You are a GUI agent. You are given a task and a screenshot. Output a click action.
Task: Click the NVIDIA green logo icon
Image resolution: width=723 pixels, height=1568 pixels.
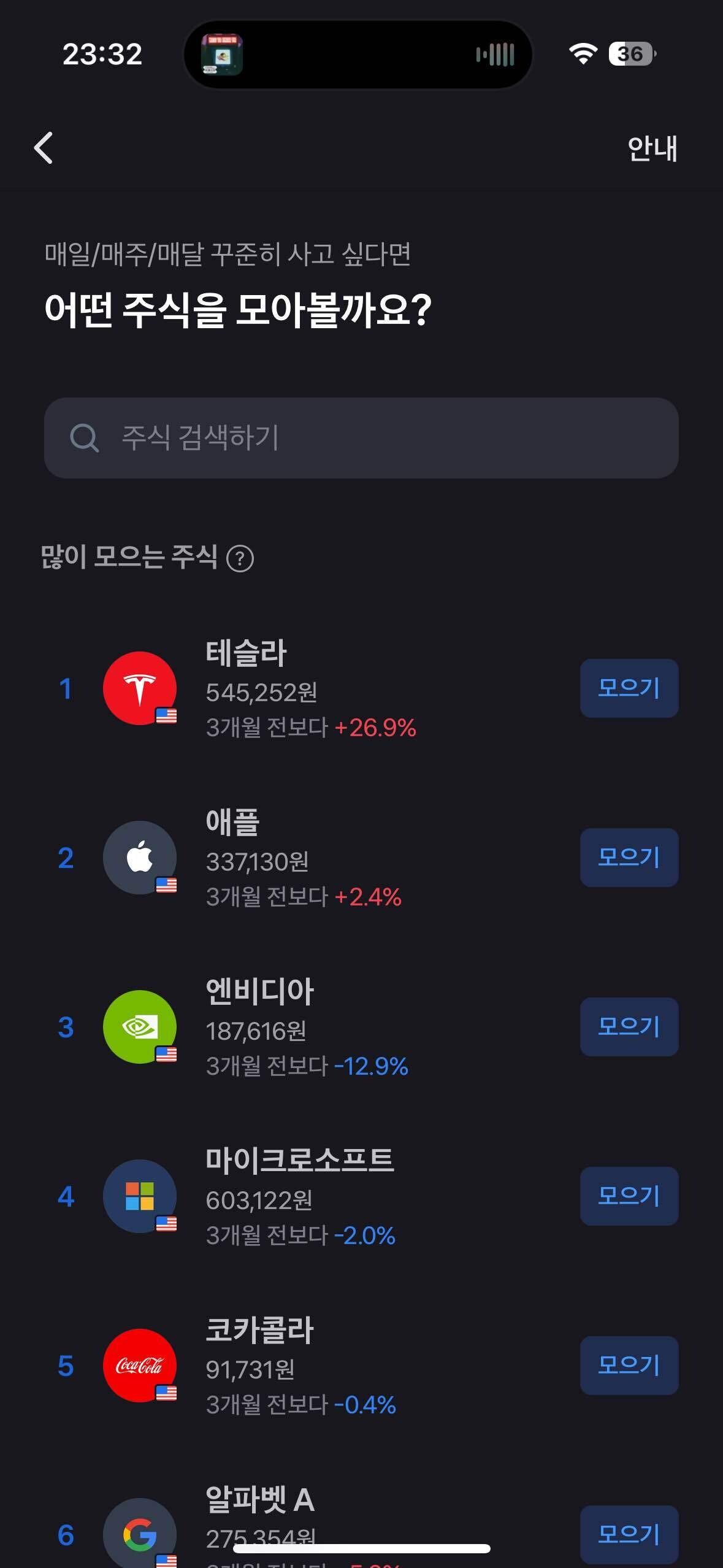click(x=140, y=1028)
